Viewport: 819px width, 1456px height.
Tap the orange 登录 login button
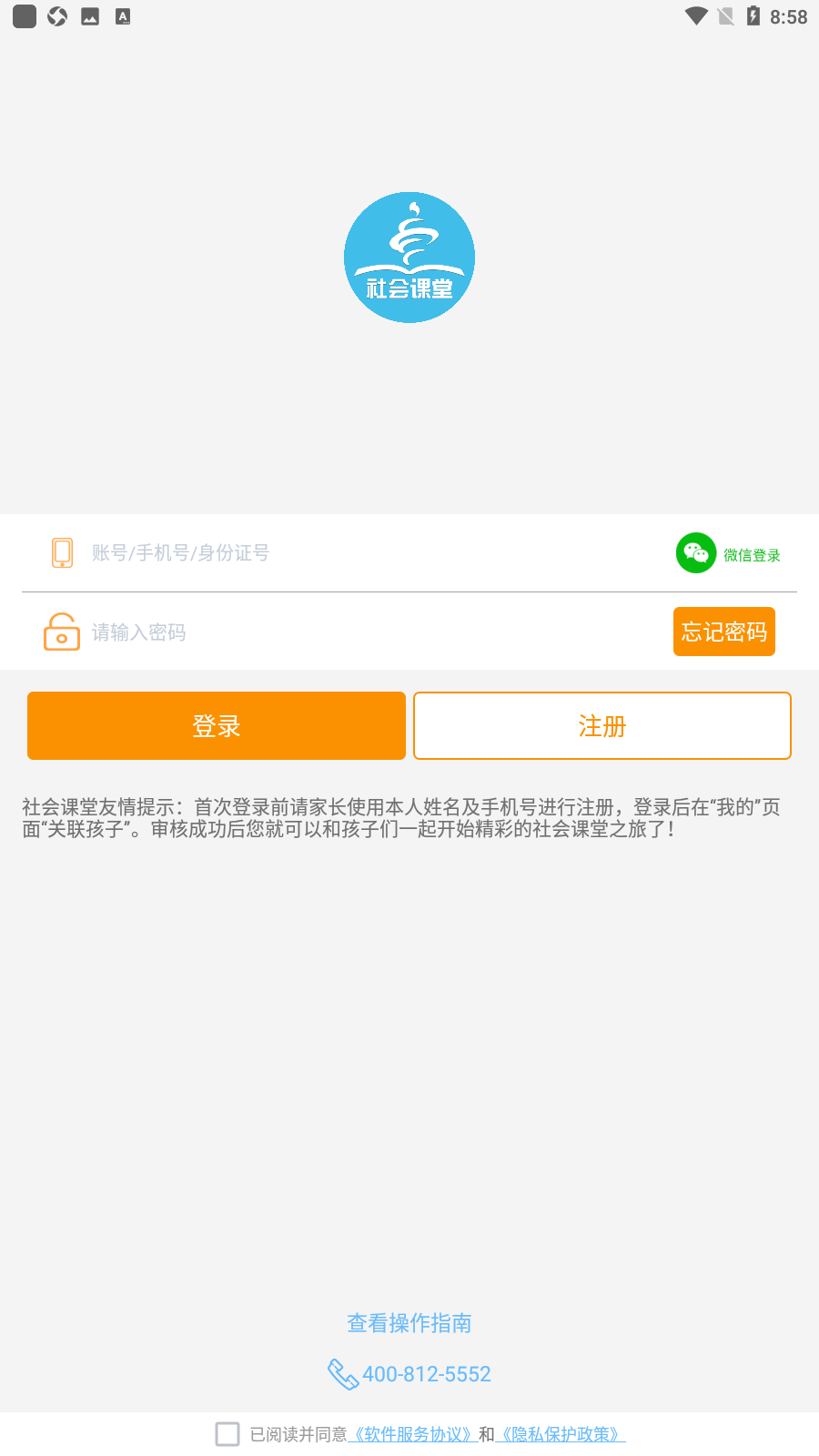[217, 726]
